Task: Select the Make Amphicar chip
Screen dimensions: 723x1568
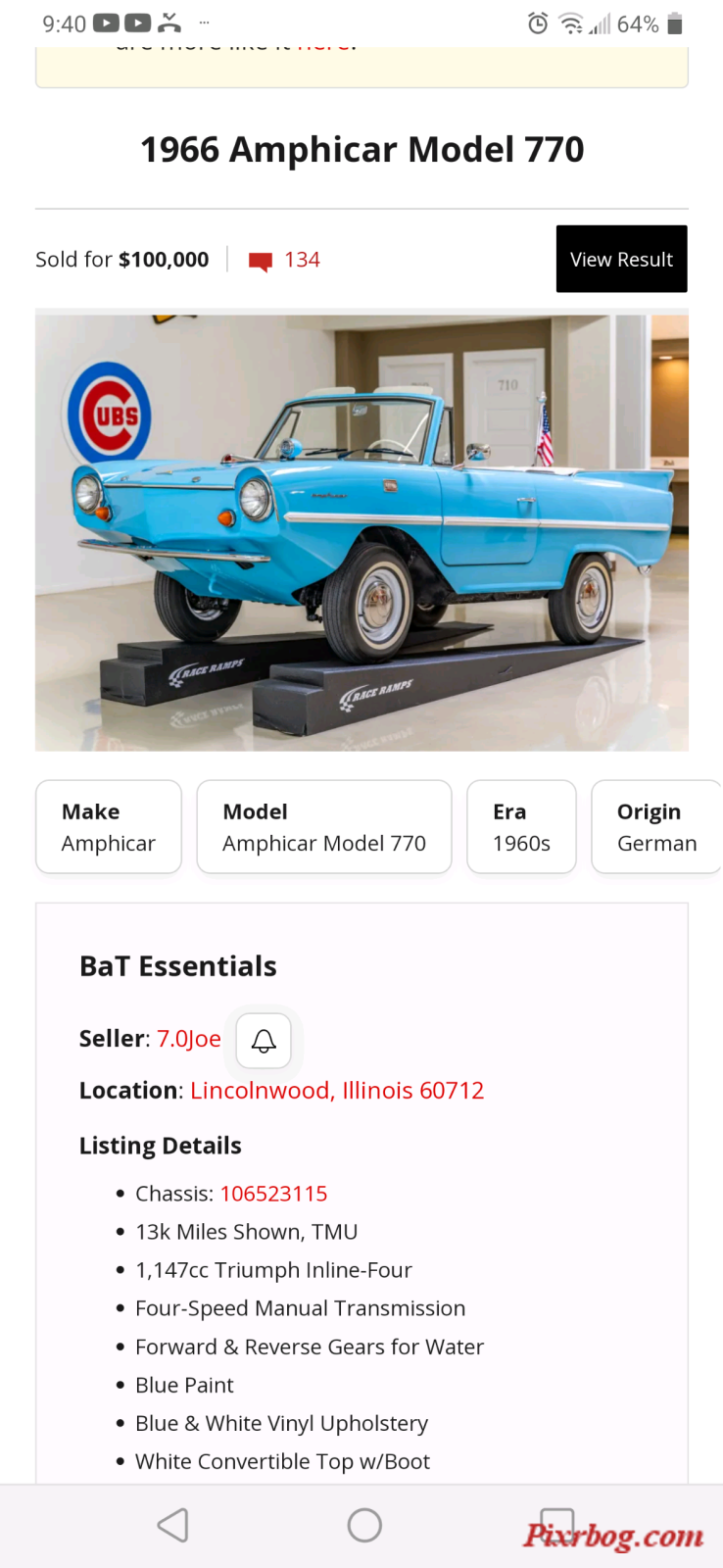Action: pos(109,826)
